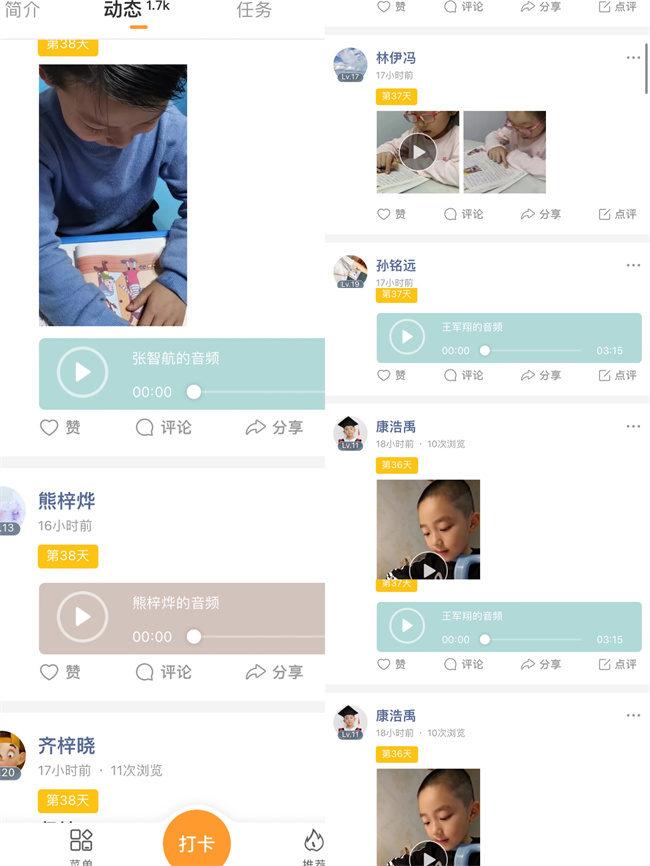
Task: Like 熊梓烨's post
Action: click(x=60, y=672)
